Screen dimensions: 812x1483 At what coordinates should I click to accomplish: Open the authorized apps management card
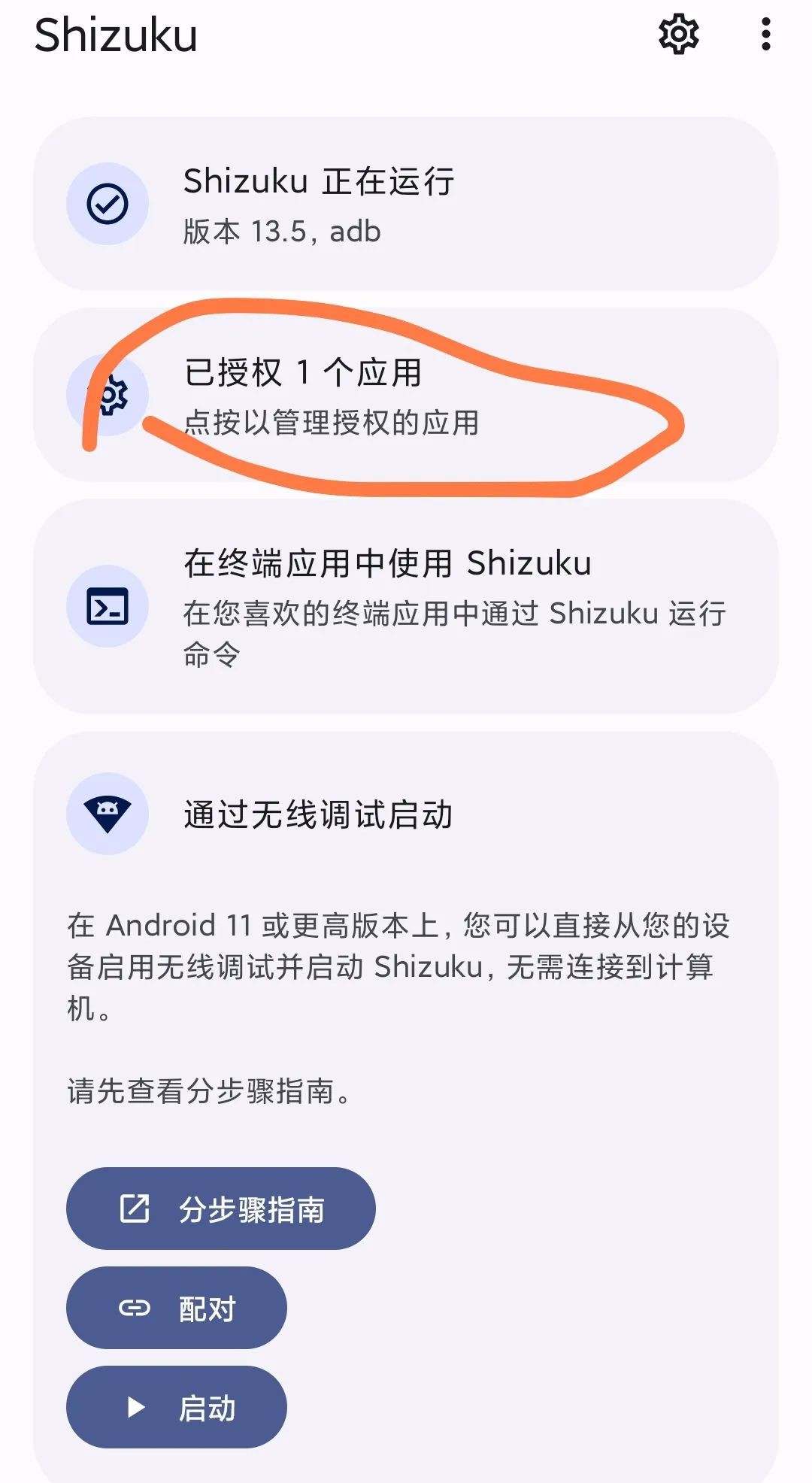click(406, 396)
